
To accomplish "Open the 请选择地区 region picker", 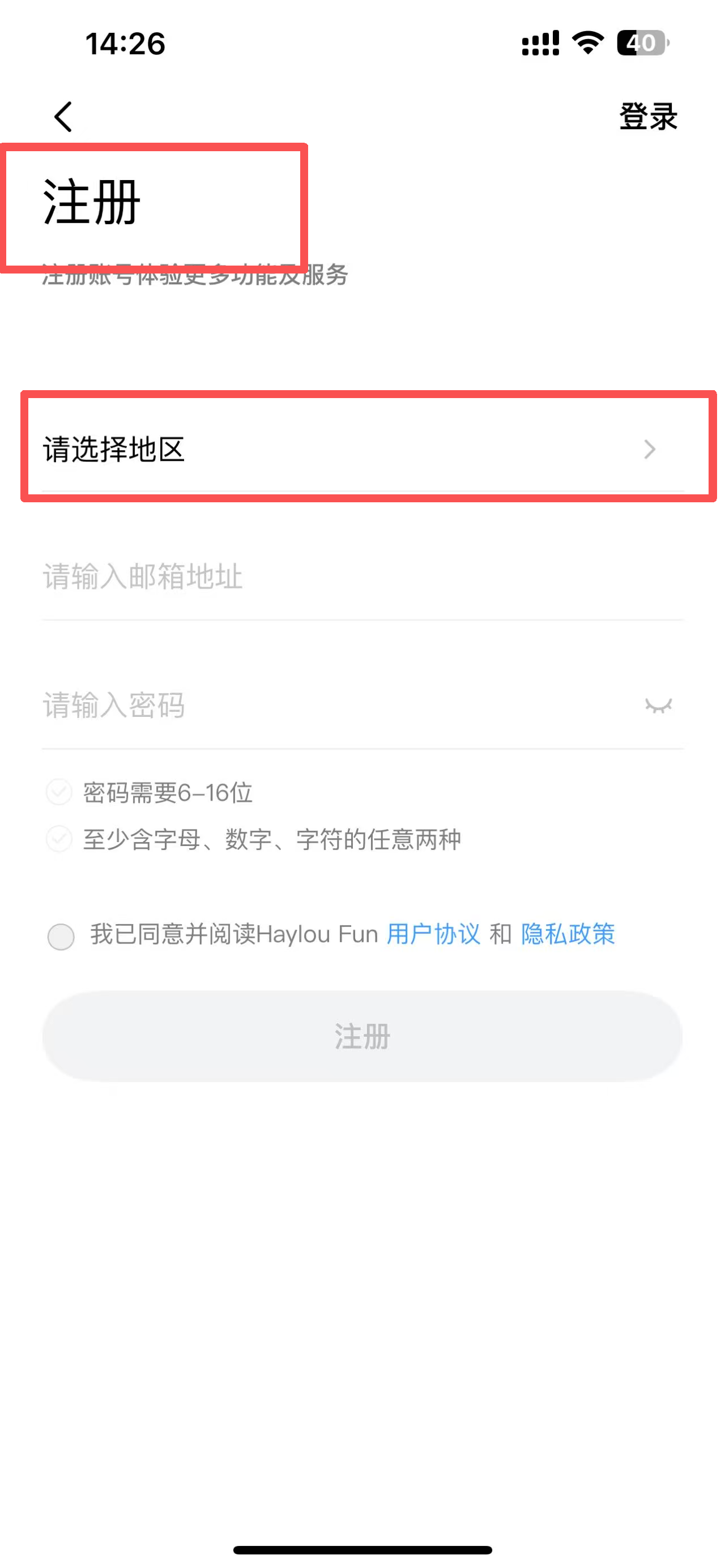I will (x=363, y=449).
